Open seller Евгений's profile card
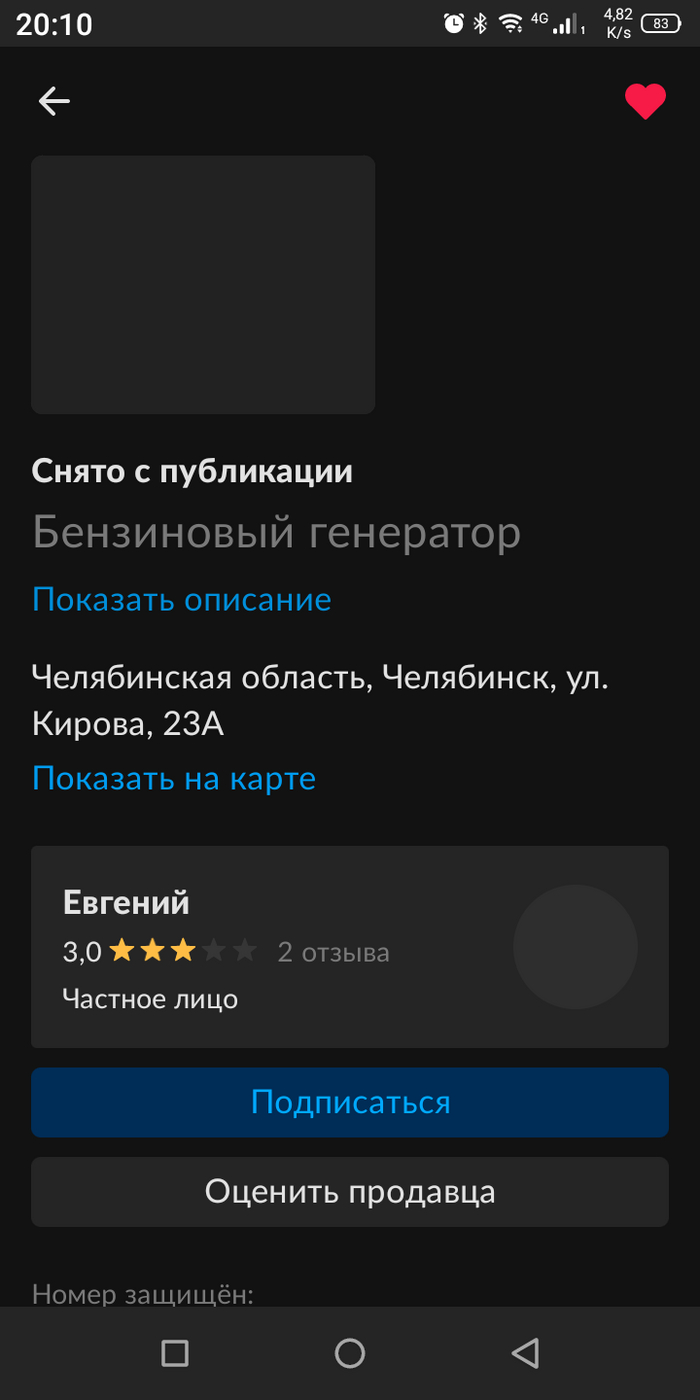This screenshot has width=700, height=1400. 349,946
